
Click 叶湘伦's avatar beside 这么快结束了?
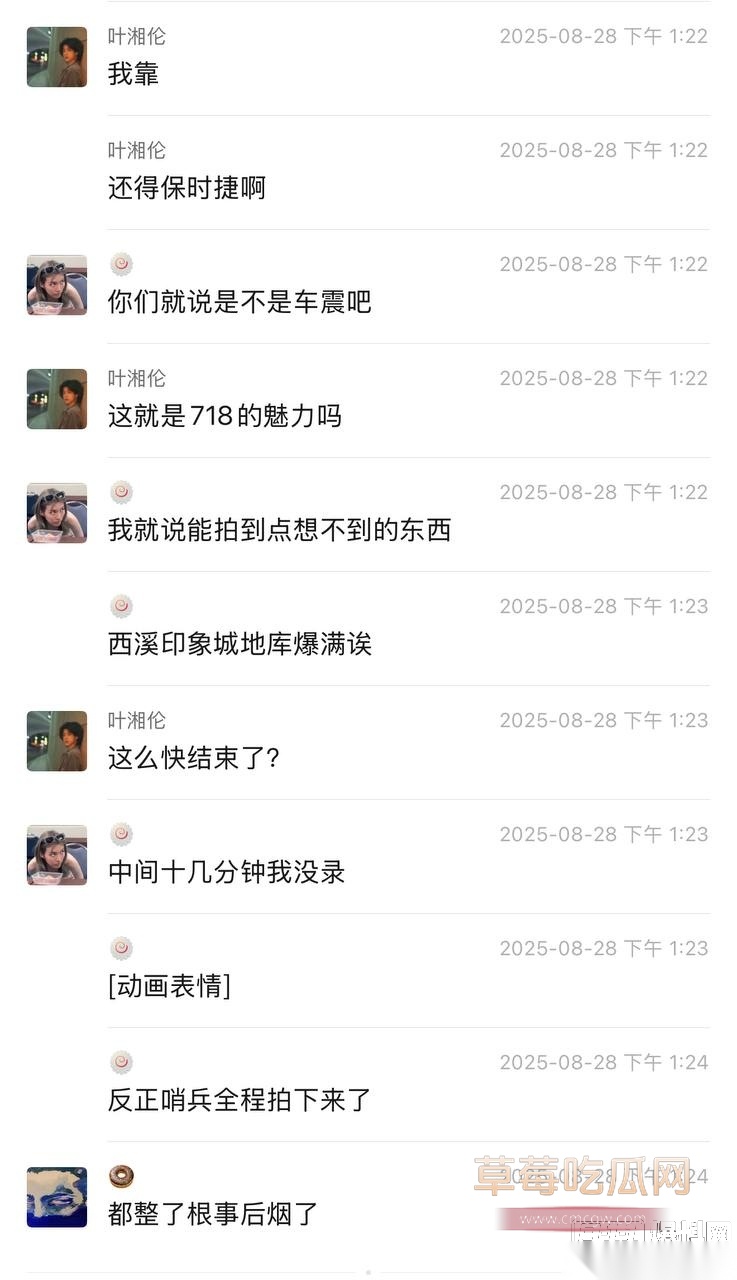click(x=55, y=740)
